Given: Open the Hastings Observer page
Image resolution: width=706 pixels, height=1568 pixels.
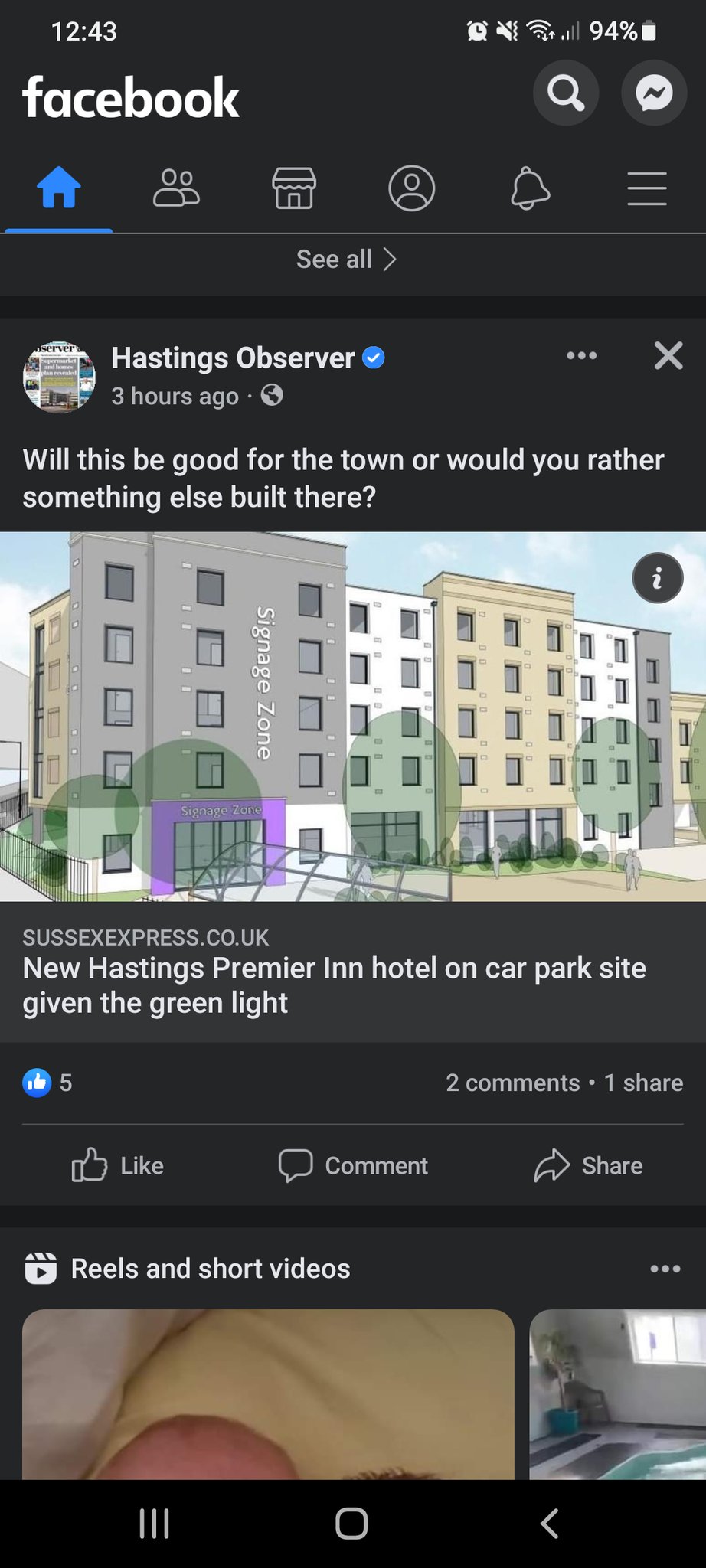Looking at the screenshot, I should (x=233, y=358).
